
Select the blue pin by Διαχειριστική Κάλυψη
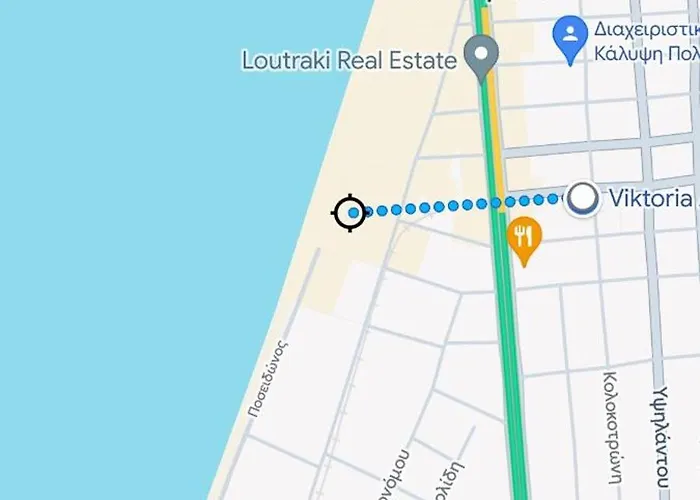point(570,37)
